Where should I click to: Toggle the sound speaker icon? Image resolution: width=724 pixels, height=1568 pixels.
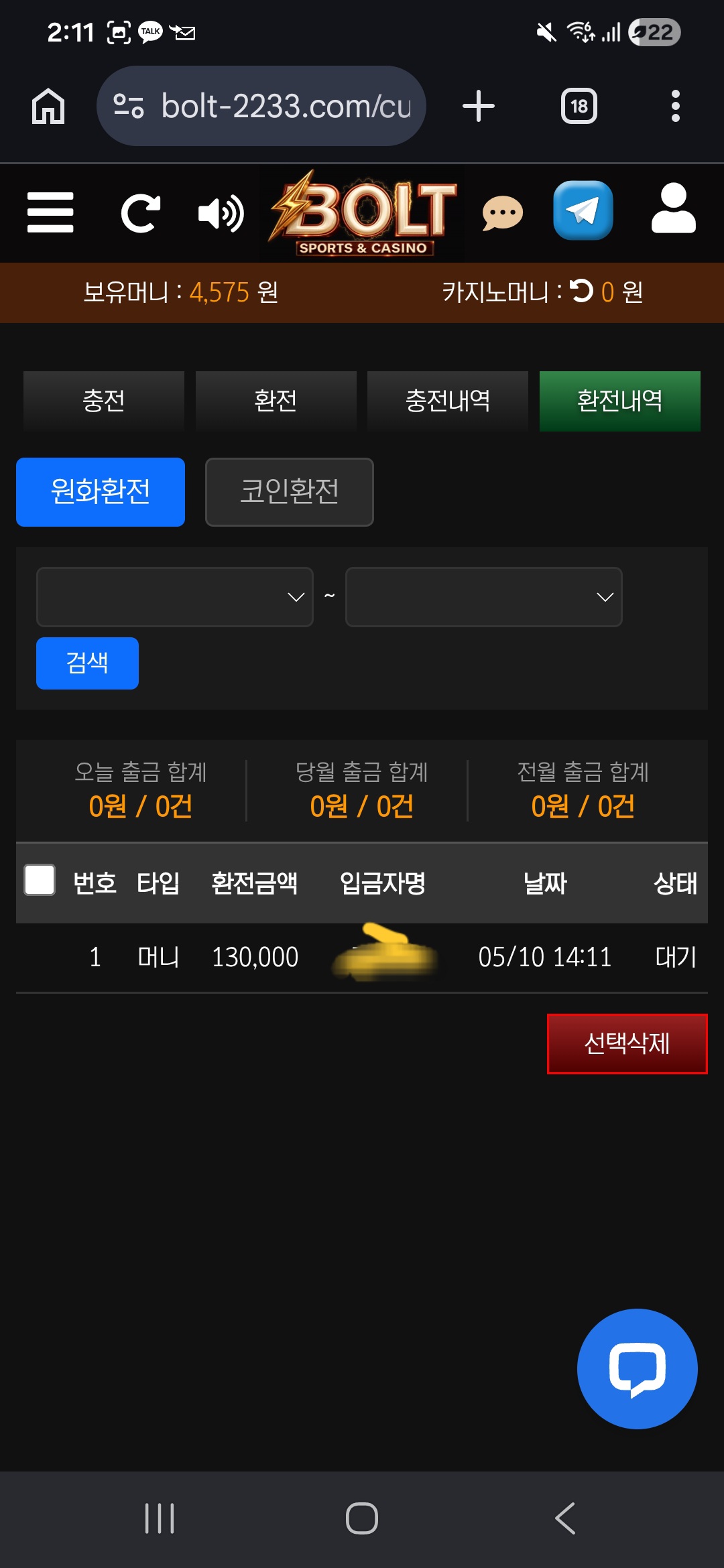click(x=221, y=213)
